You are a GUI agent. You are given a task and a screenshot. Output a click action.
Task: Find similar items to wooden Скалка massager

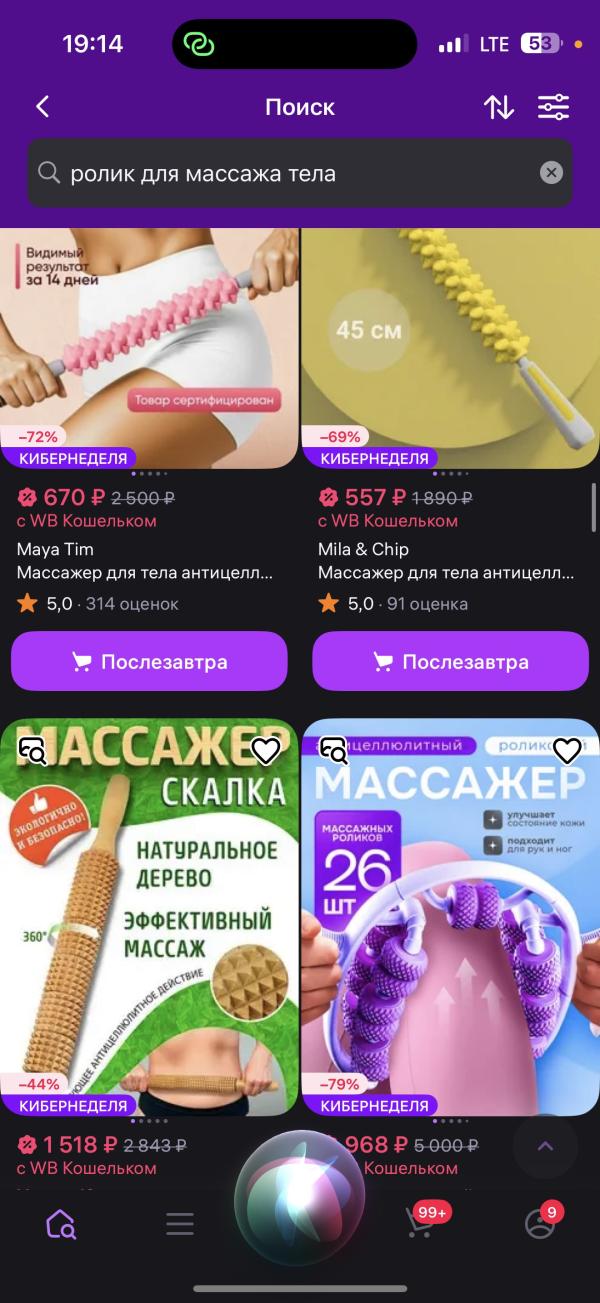tap(33, 751)
